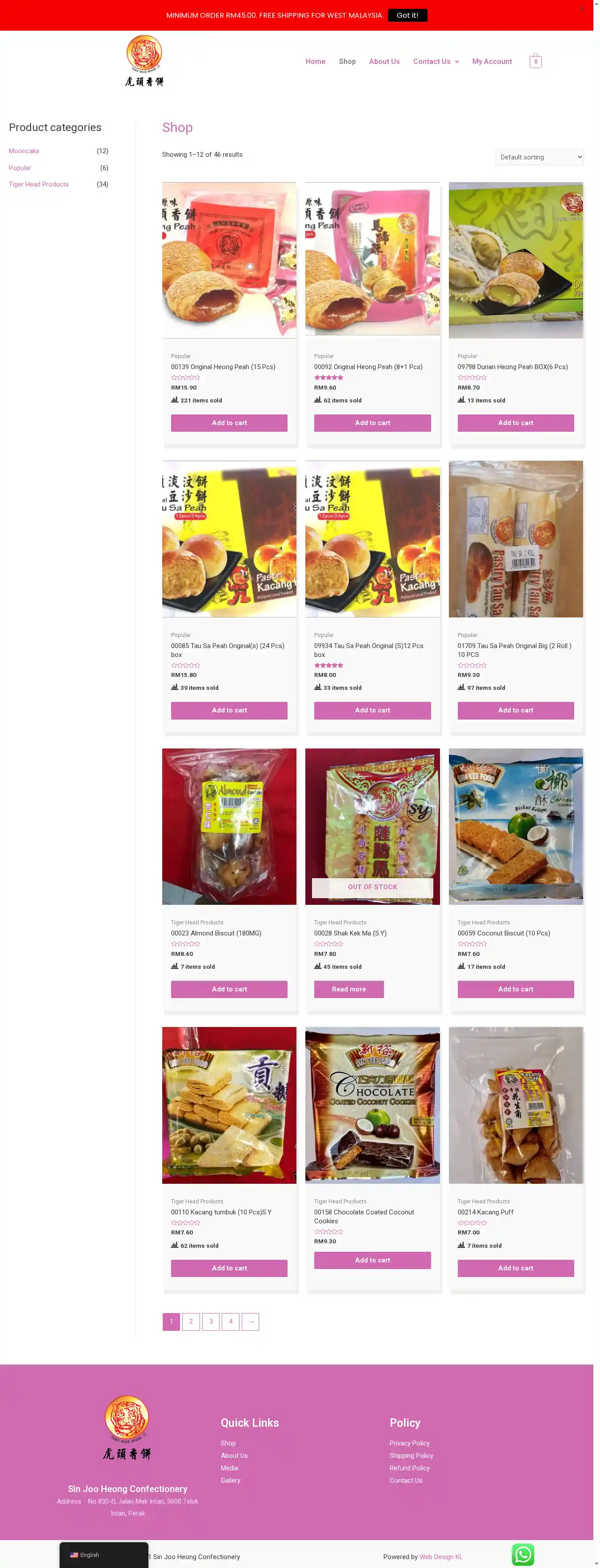Expand the Contact Us menu
Viewport: 600px width, 1568px height.
436,61
